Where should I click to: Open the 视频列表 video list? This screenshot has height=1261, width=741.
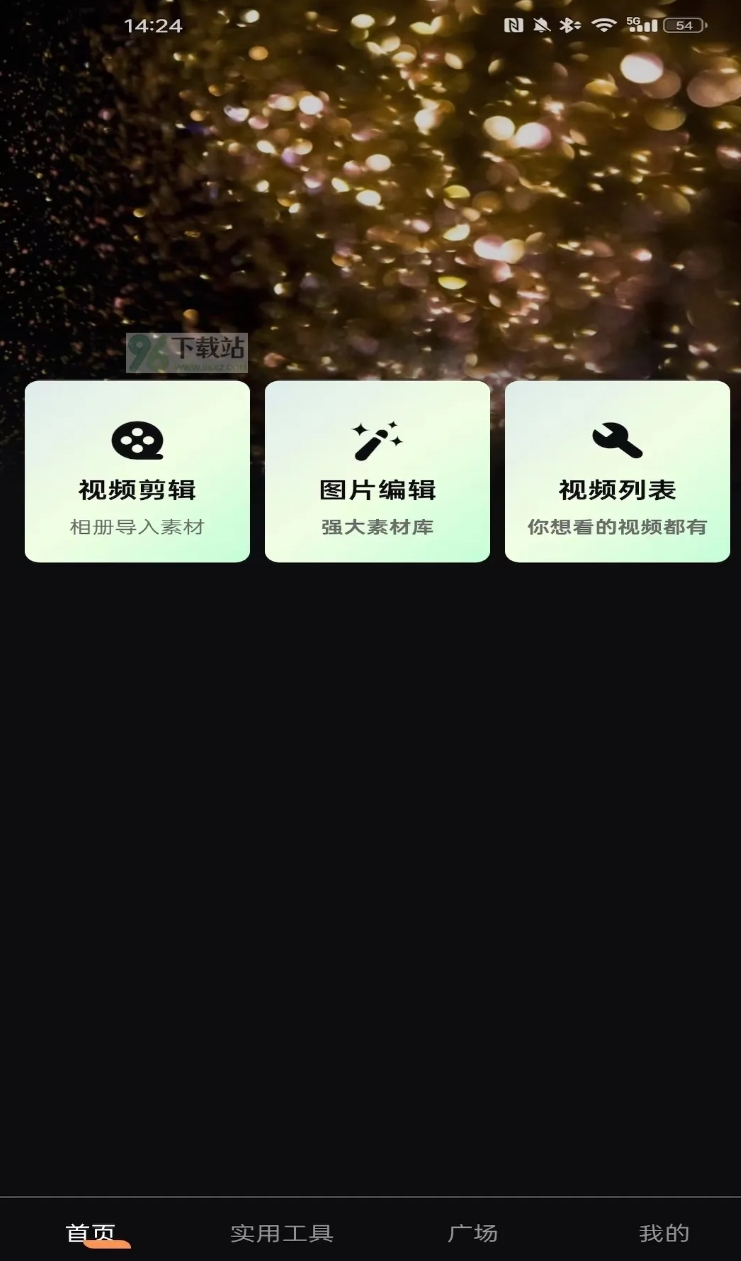click(x=617, y=471)
